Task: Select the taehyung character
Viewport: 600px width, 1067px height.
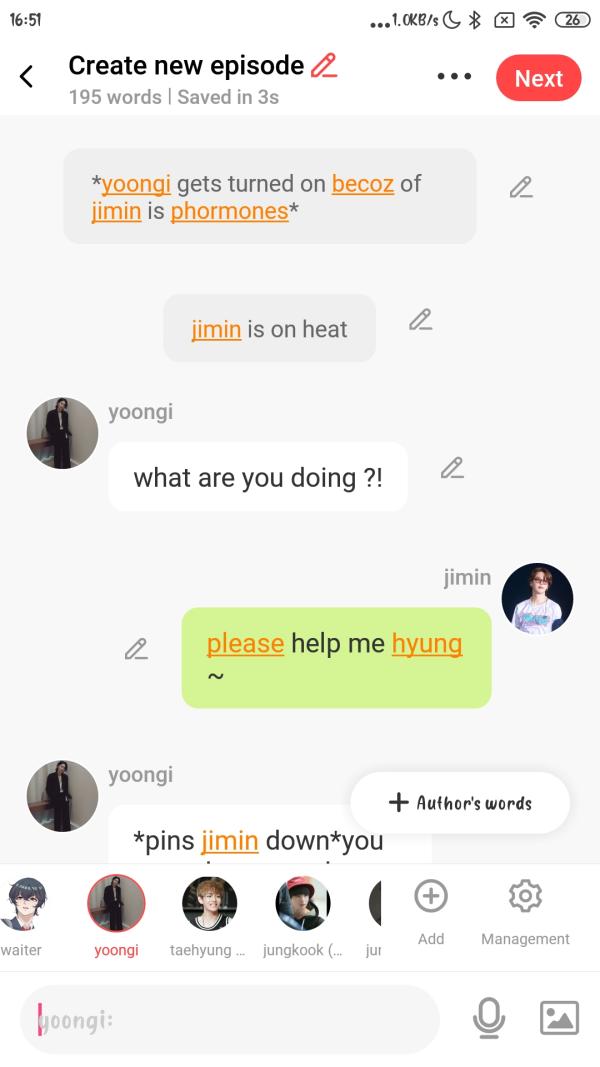Action: (x=209, y=904)
